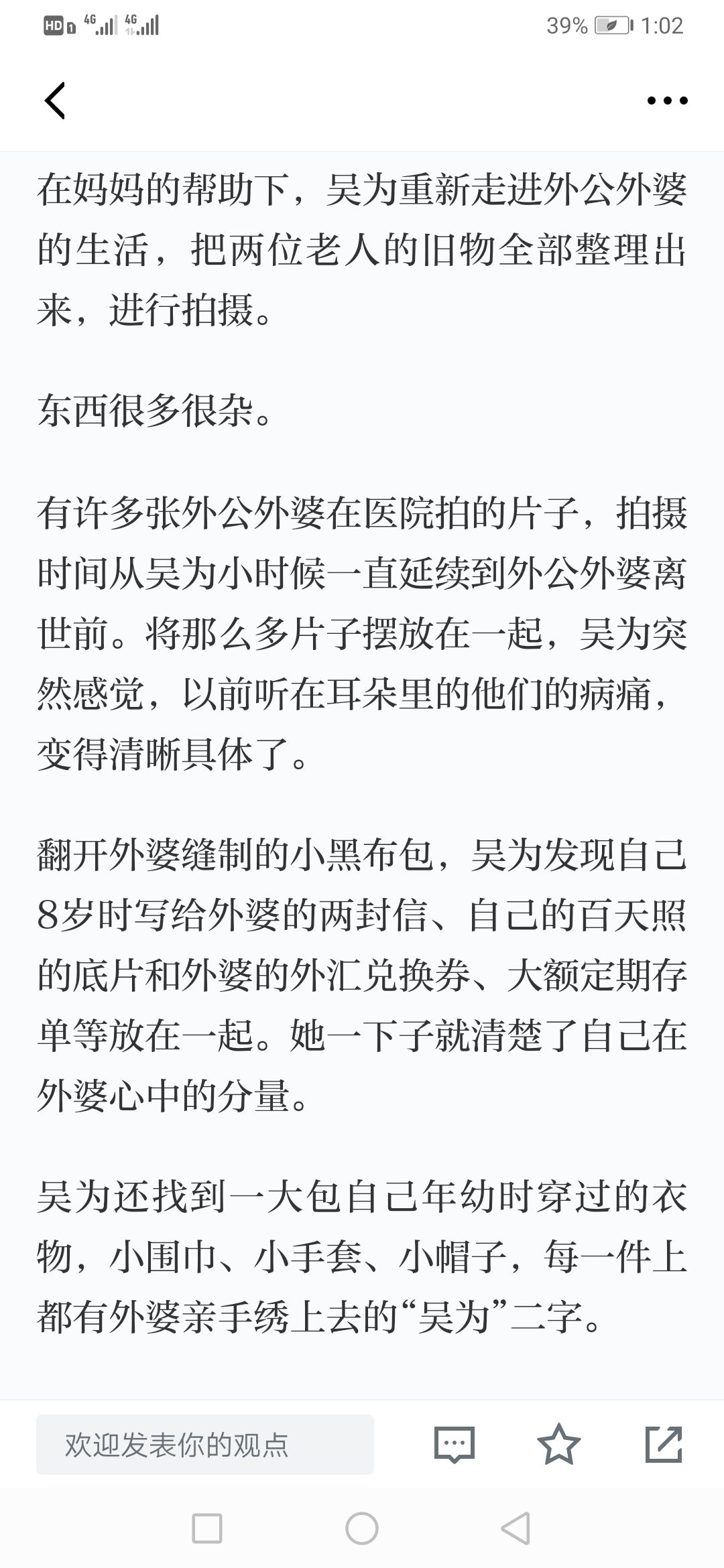Tap the system home button
Image resolution: width=724 pixels, height=1568 pixels.
(362, 1528)
